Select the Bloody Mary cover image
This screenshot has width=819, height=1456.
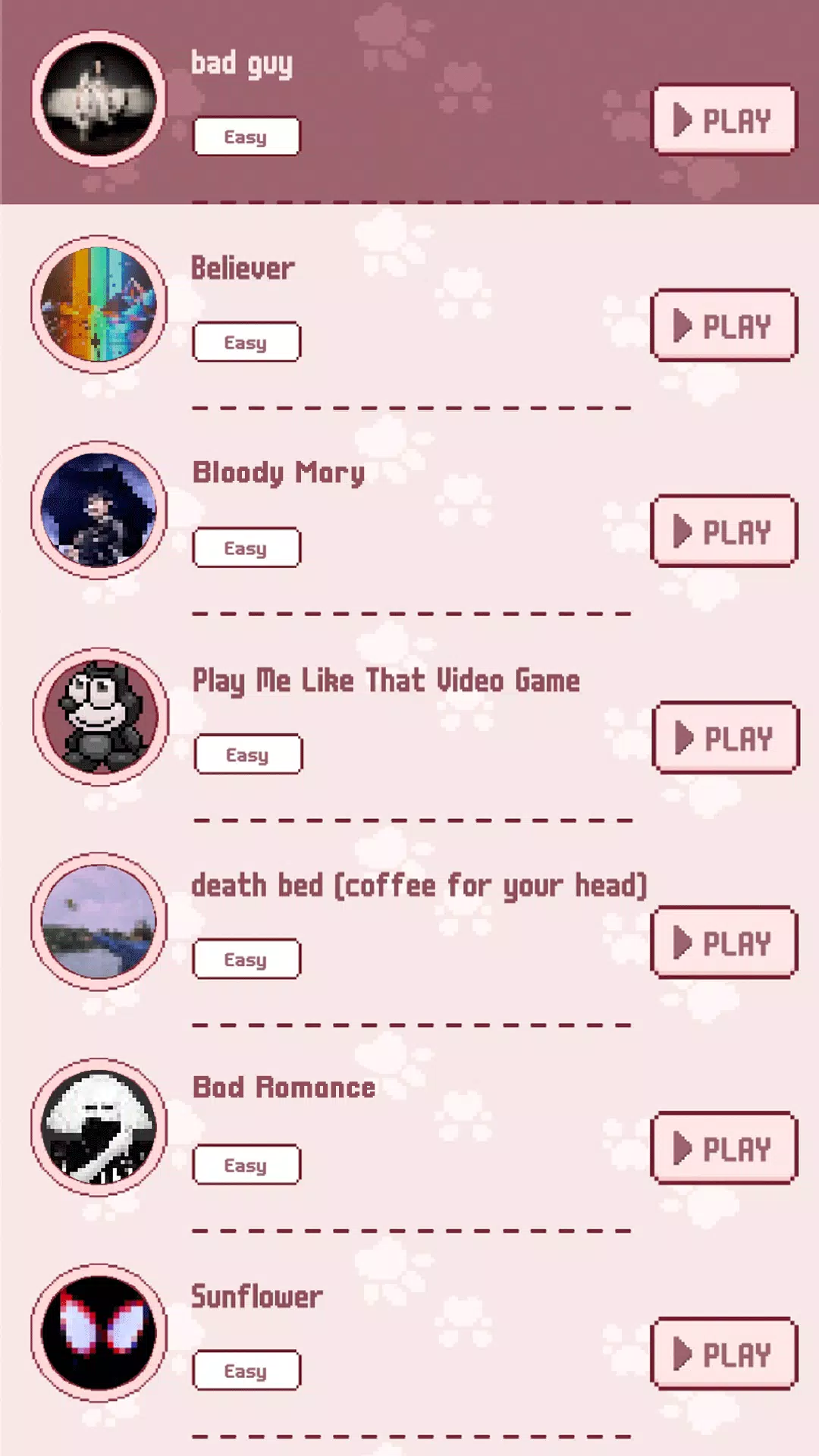click(99, 510)
